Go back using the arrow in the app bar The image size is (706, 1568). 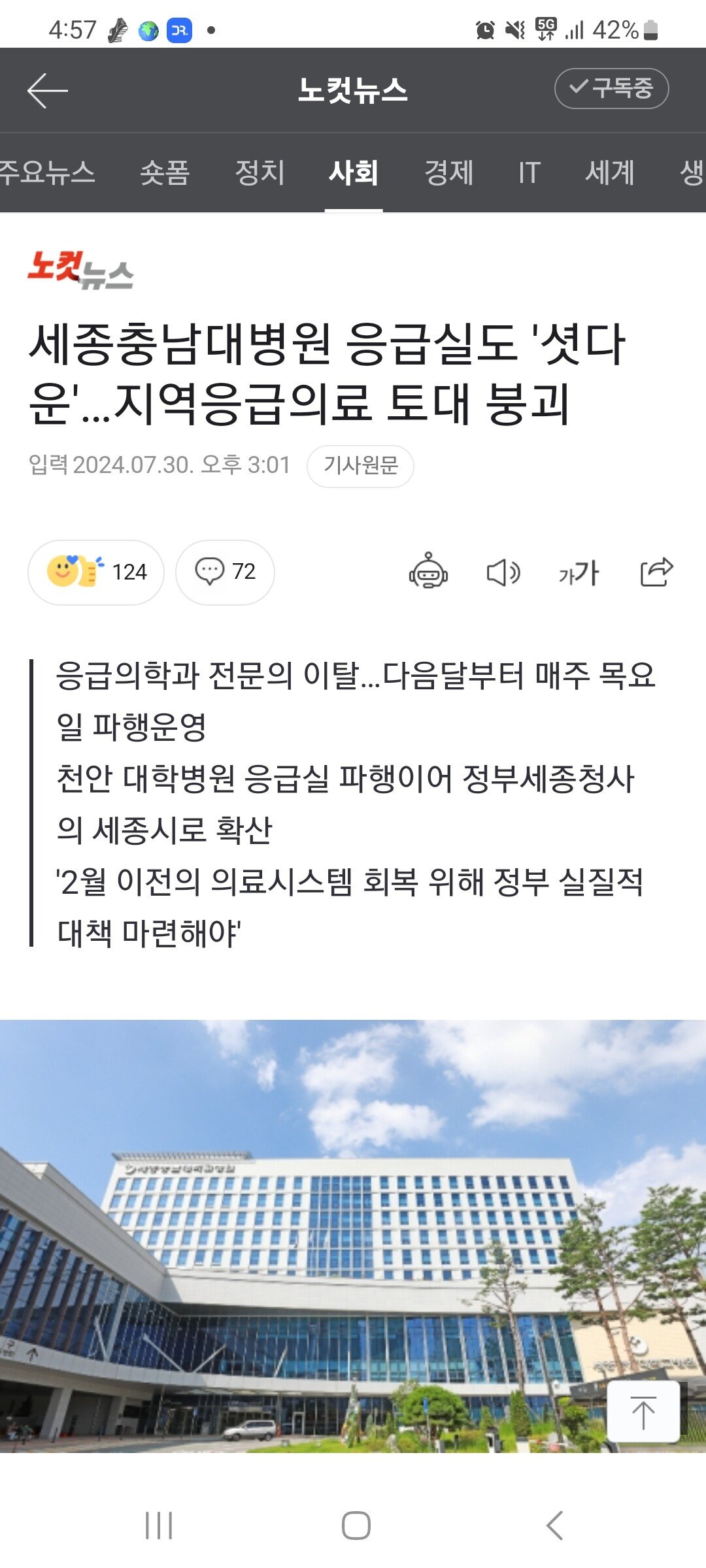click(47, 90)
